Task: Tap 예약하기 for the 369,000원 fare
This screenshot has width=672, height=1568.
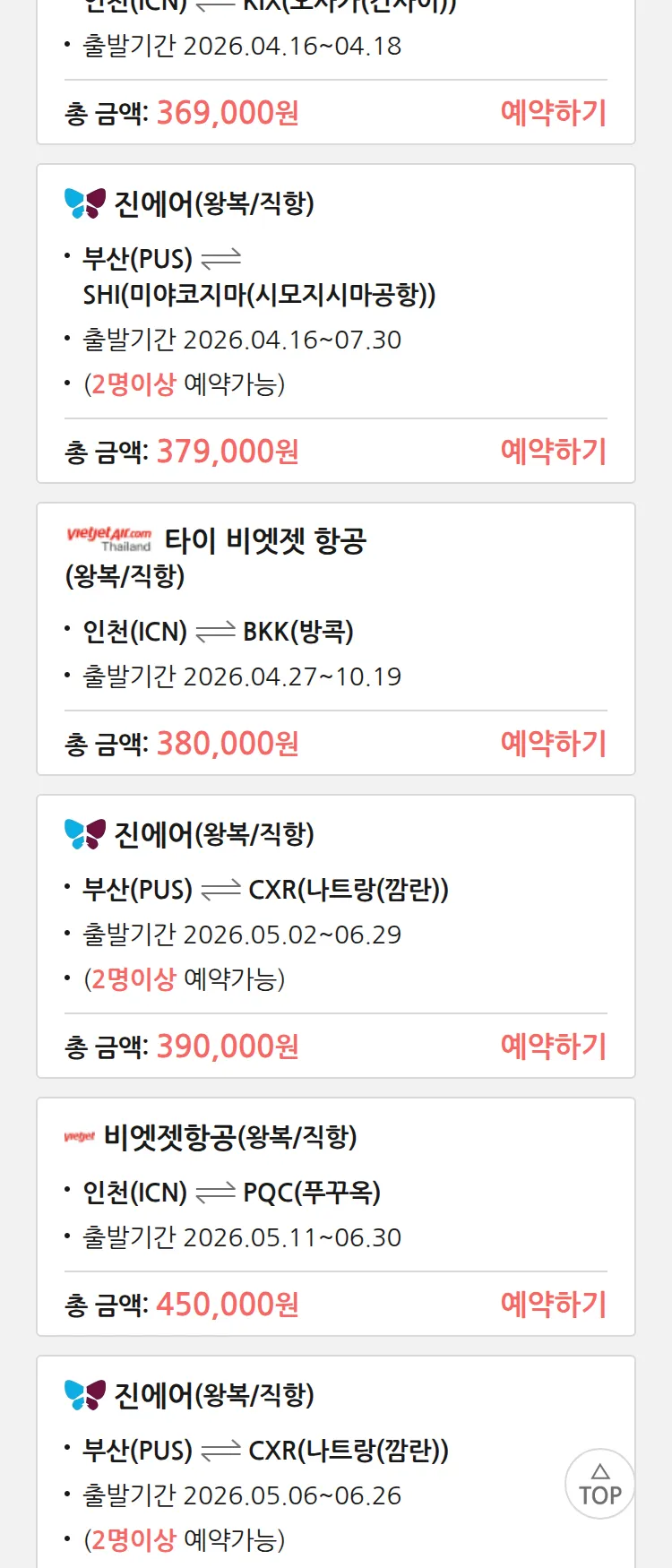Action: [x=553, y=113]
